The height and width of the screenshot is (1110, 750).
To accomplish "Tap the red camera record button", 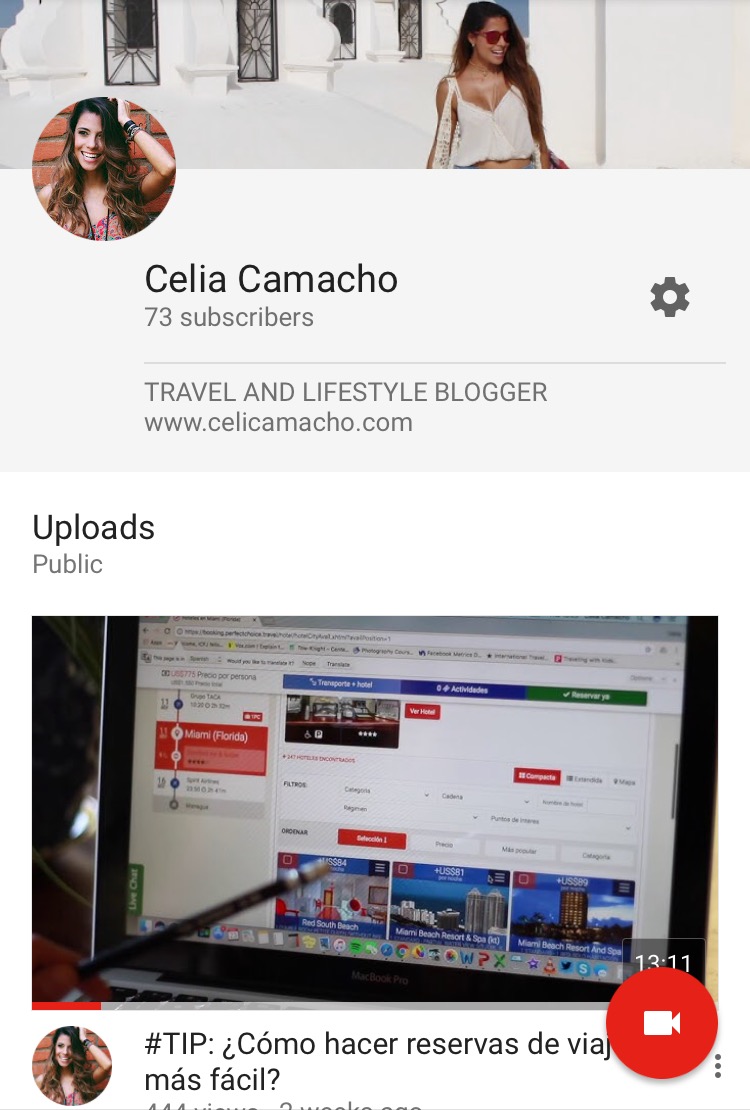I will click(661, 1022).
